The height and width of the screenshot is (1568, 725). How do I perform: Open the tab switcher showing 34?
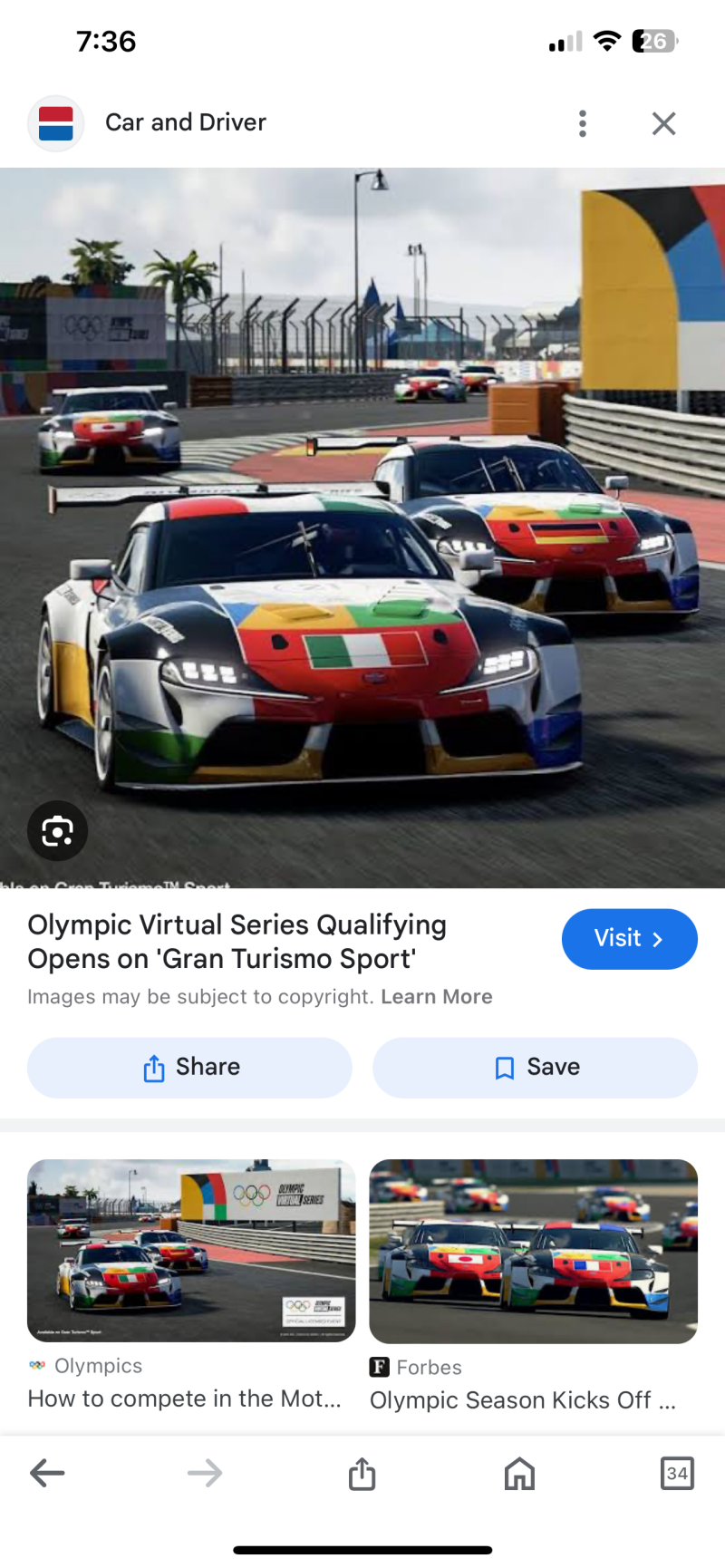(676, 1473)
